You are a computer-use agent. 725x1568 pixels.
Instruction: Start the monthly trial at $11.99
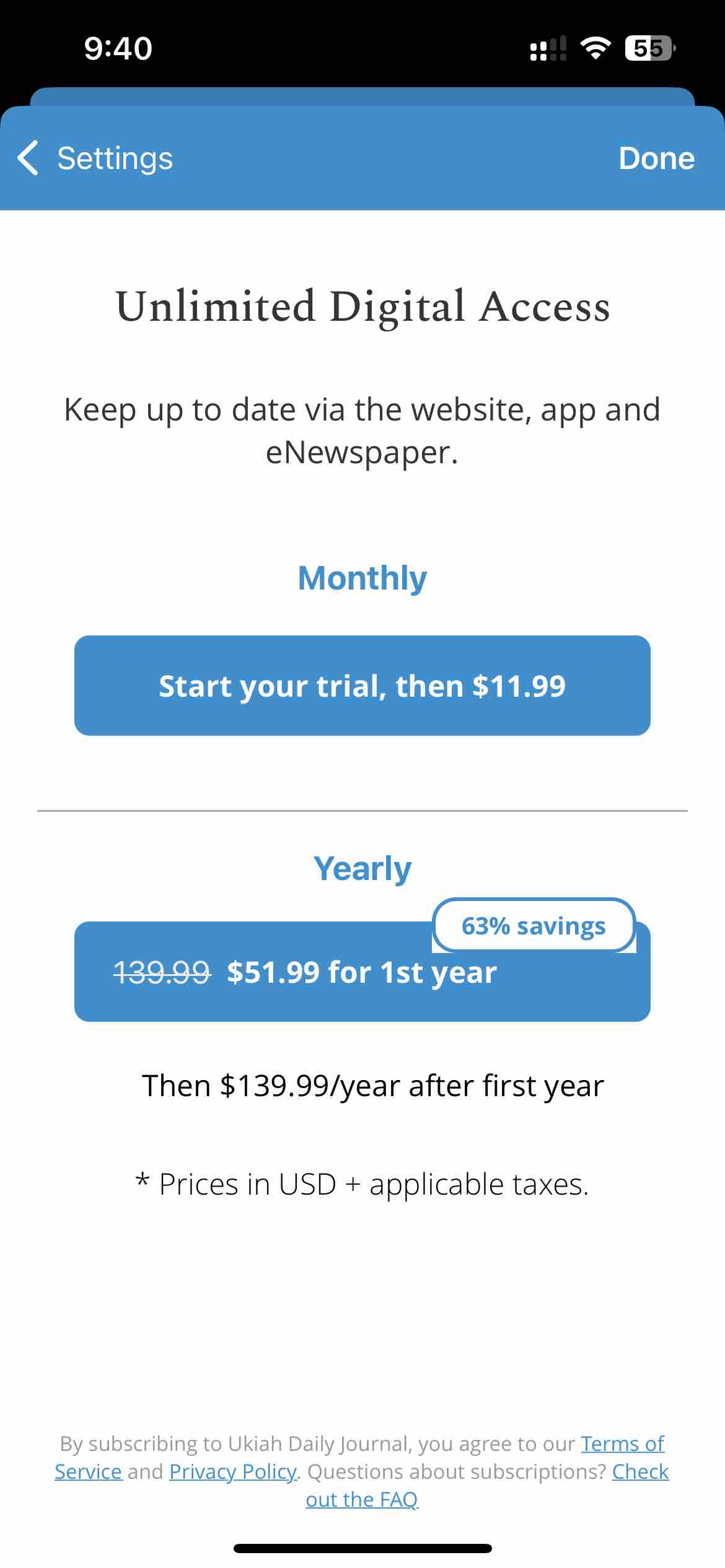tap(362, 686)
